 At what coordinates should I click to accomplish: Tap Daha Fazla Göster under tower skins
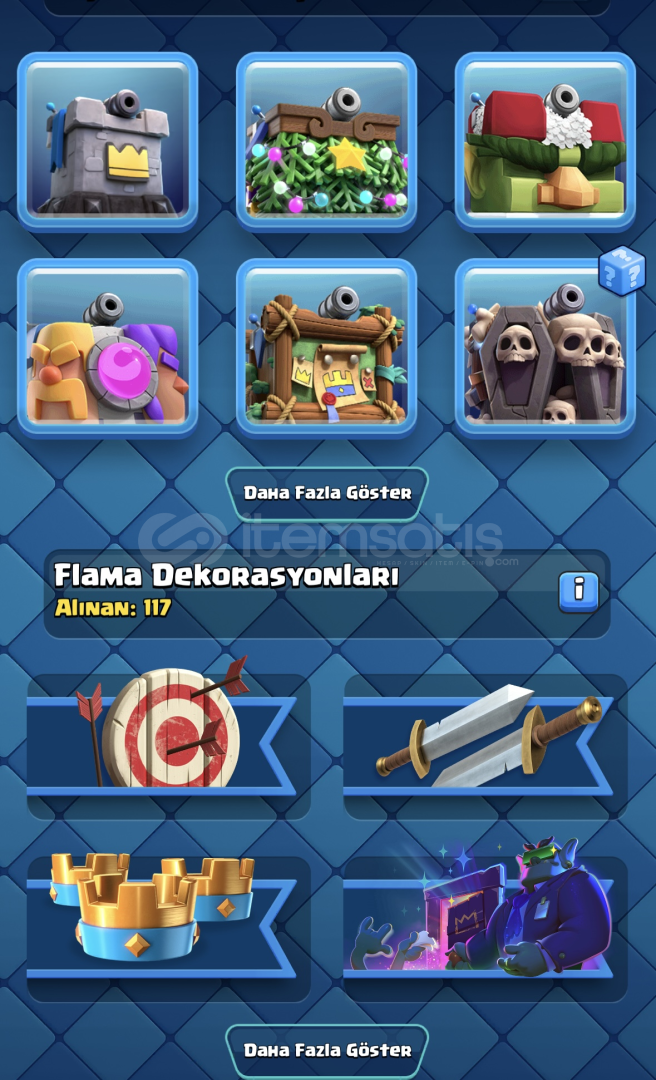click(327, 493)
